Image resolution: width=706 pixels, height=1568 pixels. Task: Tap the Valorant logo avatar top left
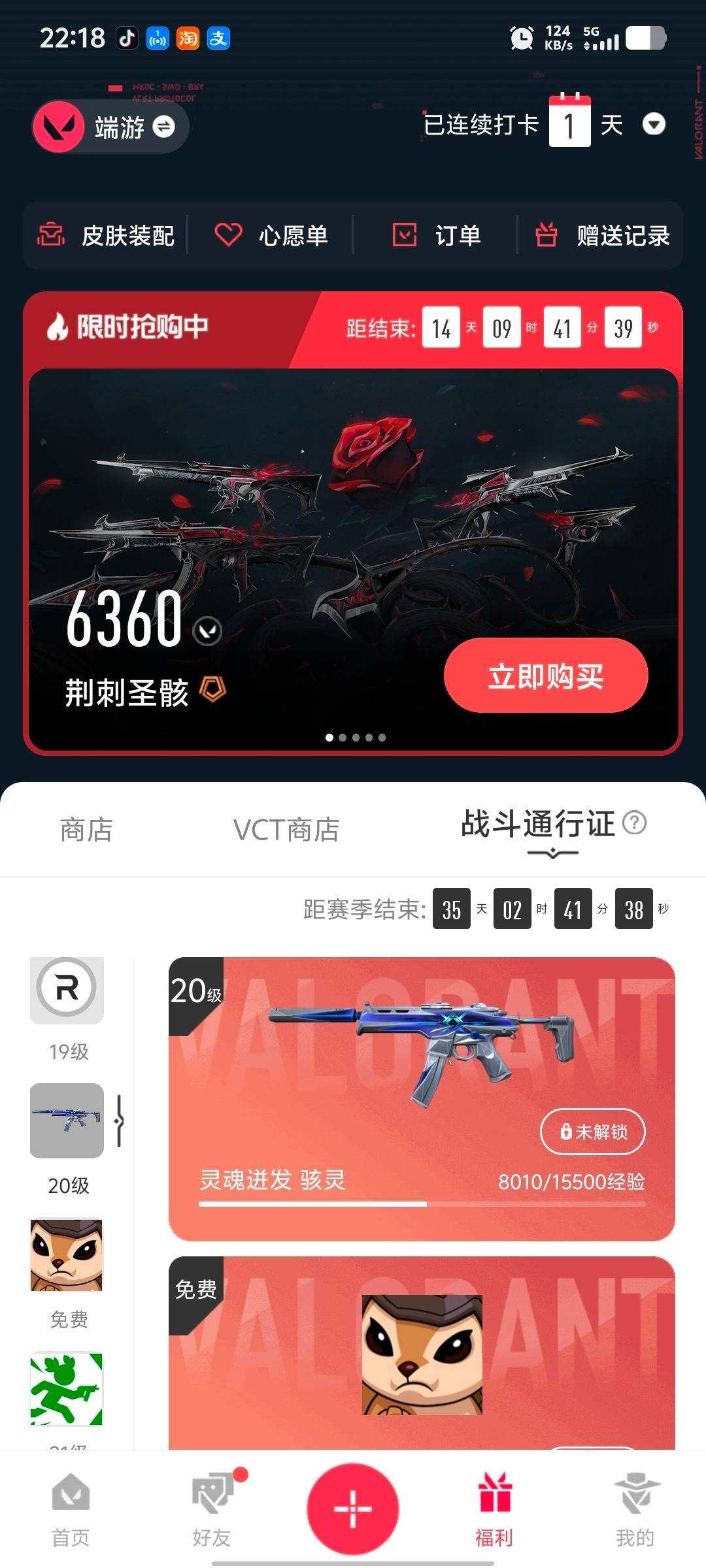pos(59,126)
